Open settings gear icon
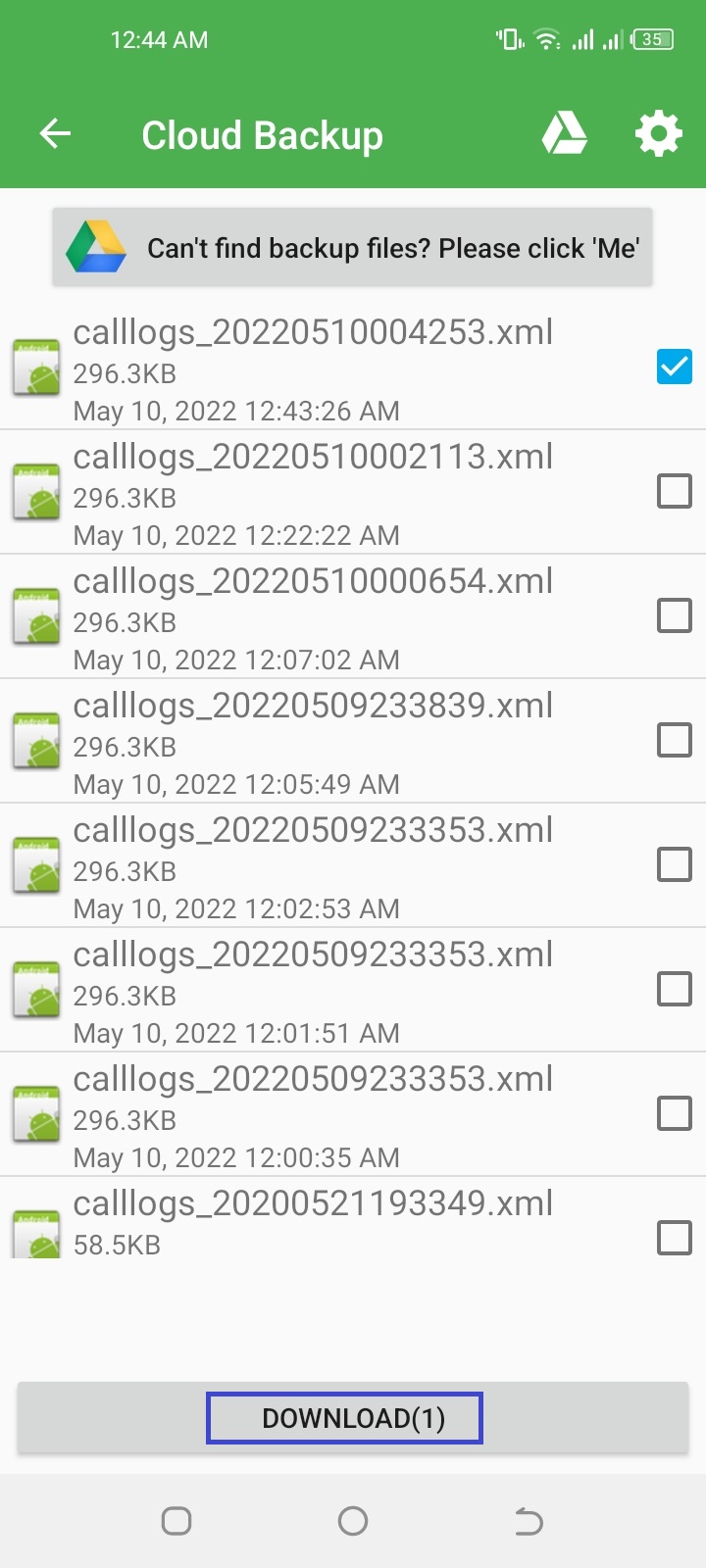Viewport: 706px width, 1568px height. tap(658, 133)
